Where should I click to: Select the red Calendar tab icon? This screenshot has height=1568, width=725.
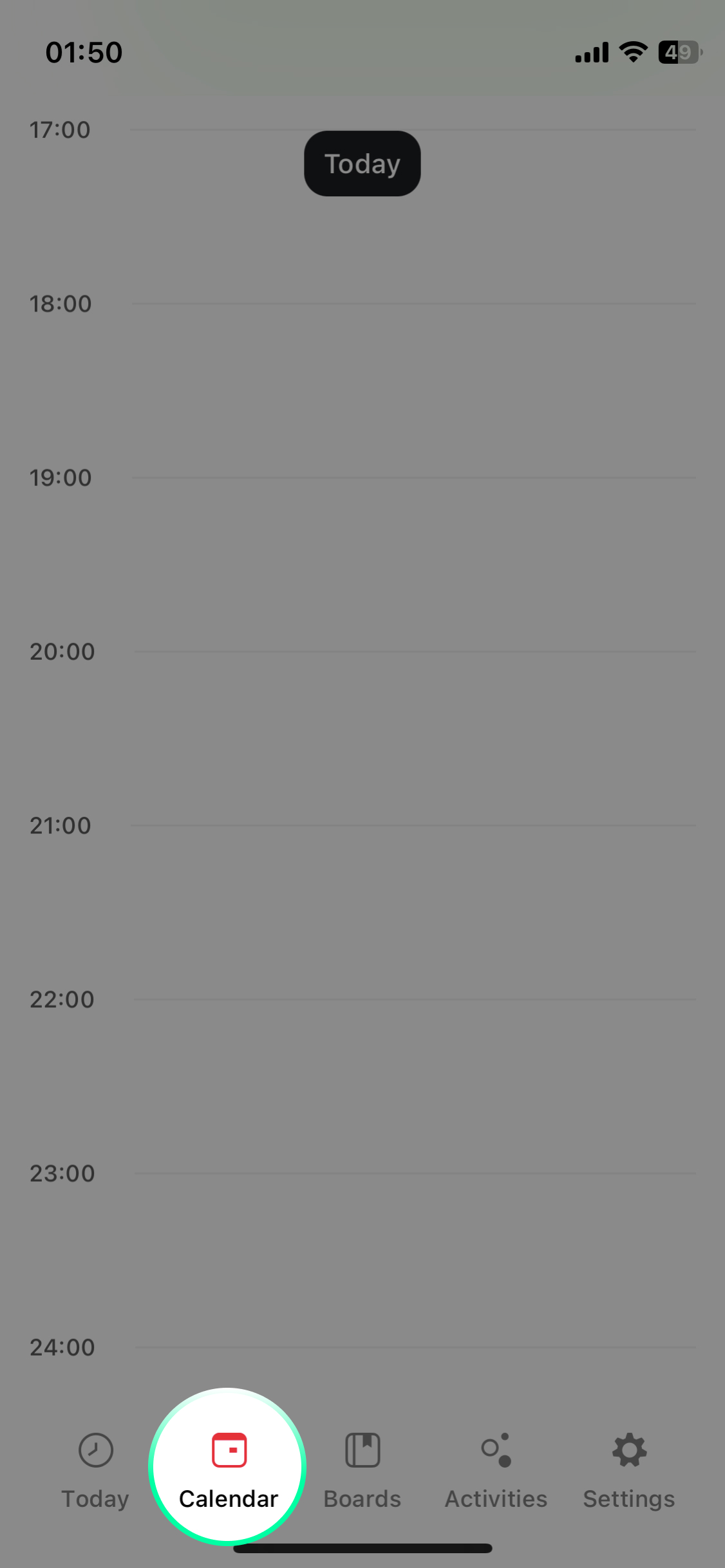pos(228,1450)
